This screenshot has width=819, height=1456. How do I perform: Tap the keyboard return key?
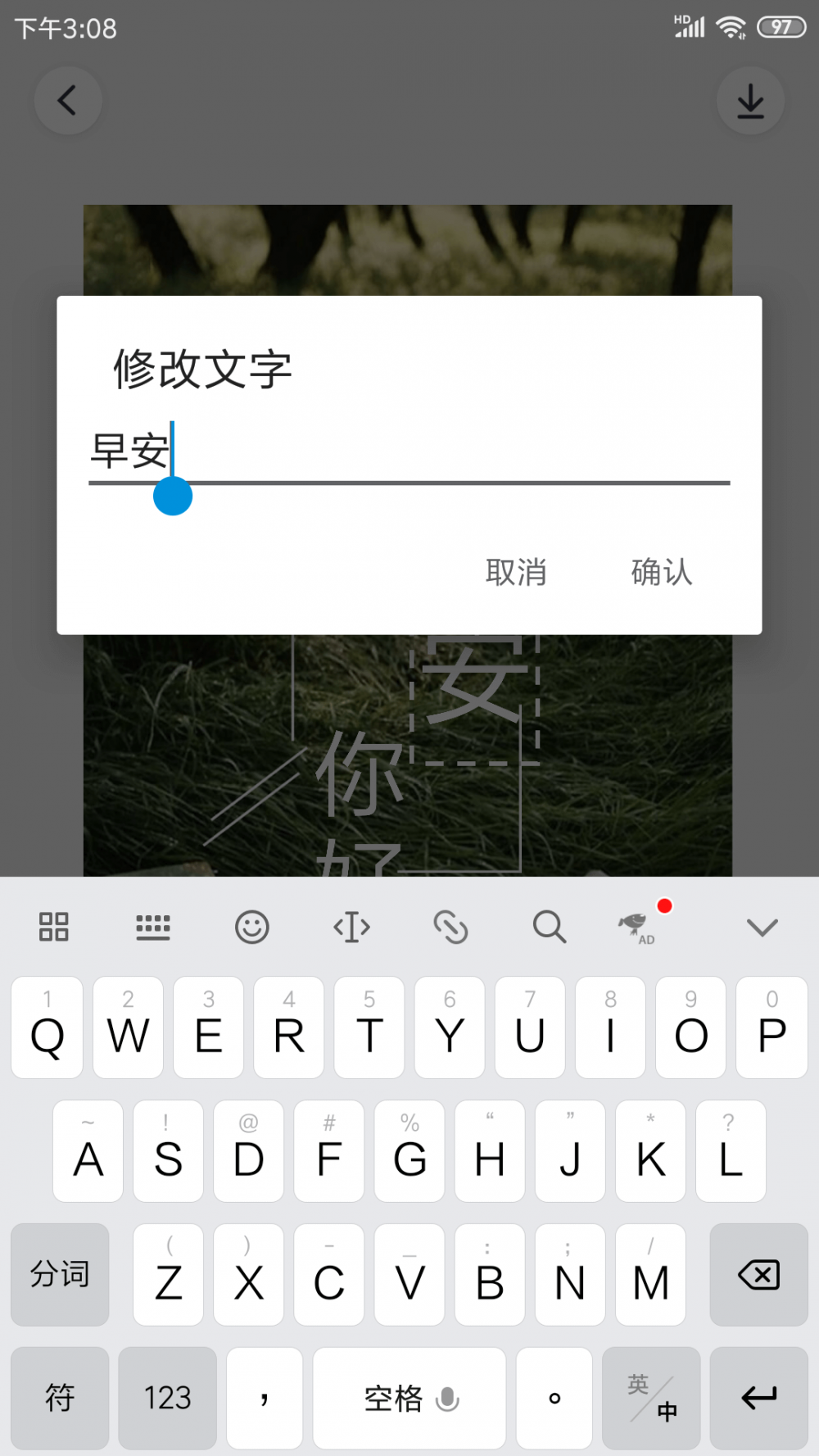(759, 1398)
